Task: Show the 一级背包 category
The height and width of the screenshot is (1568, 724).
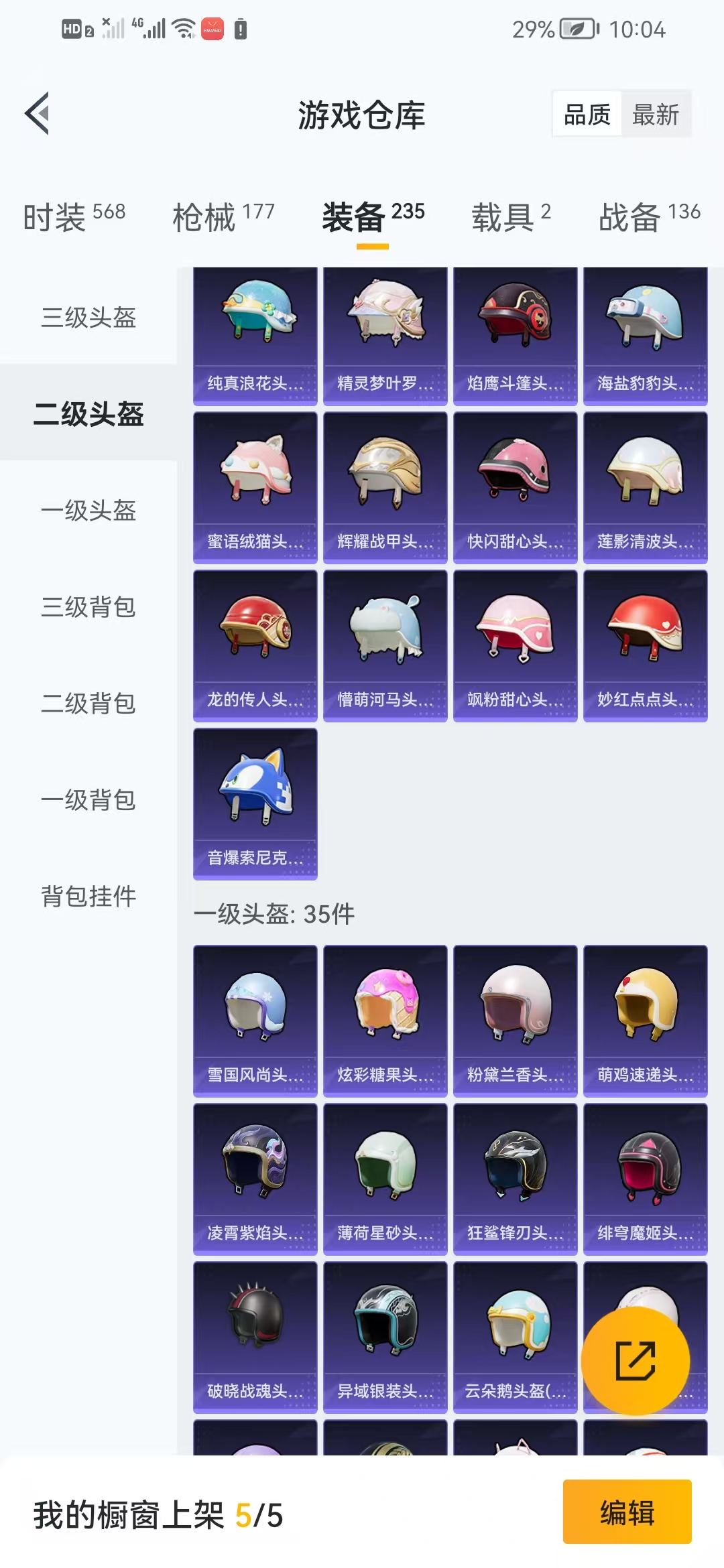Action: [x=88, y=799]
